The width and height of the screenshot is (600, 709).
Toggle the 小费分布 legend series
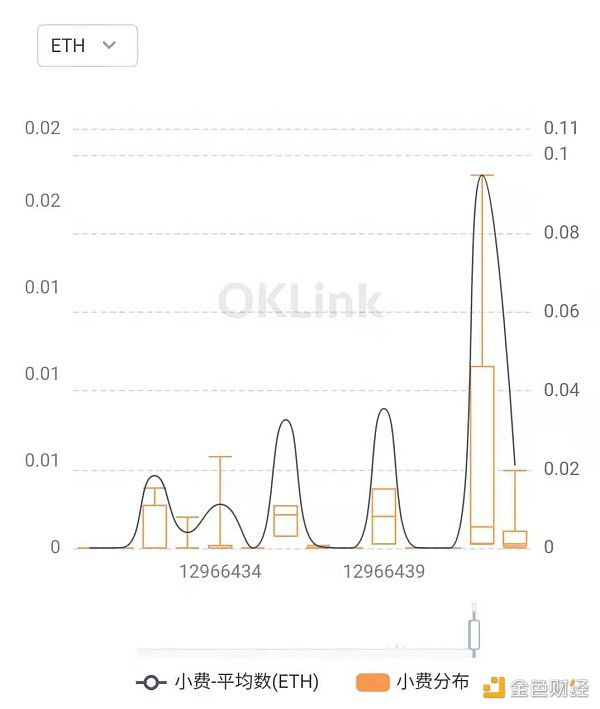(x=412, y=682)
